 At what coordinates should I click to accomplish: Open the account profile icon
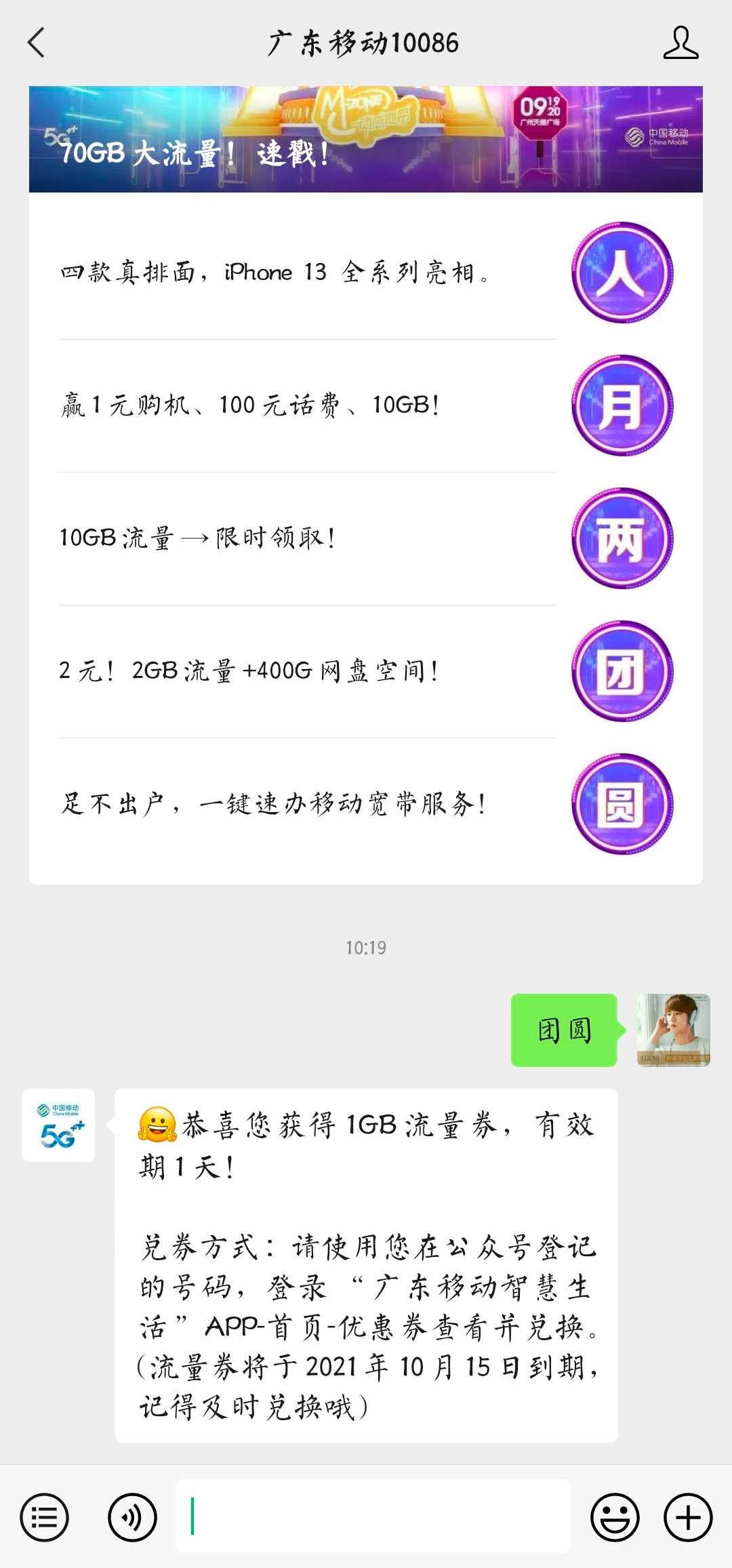tap(680, 43)
